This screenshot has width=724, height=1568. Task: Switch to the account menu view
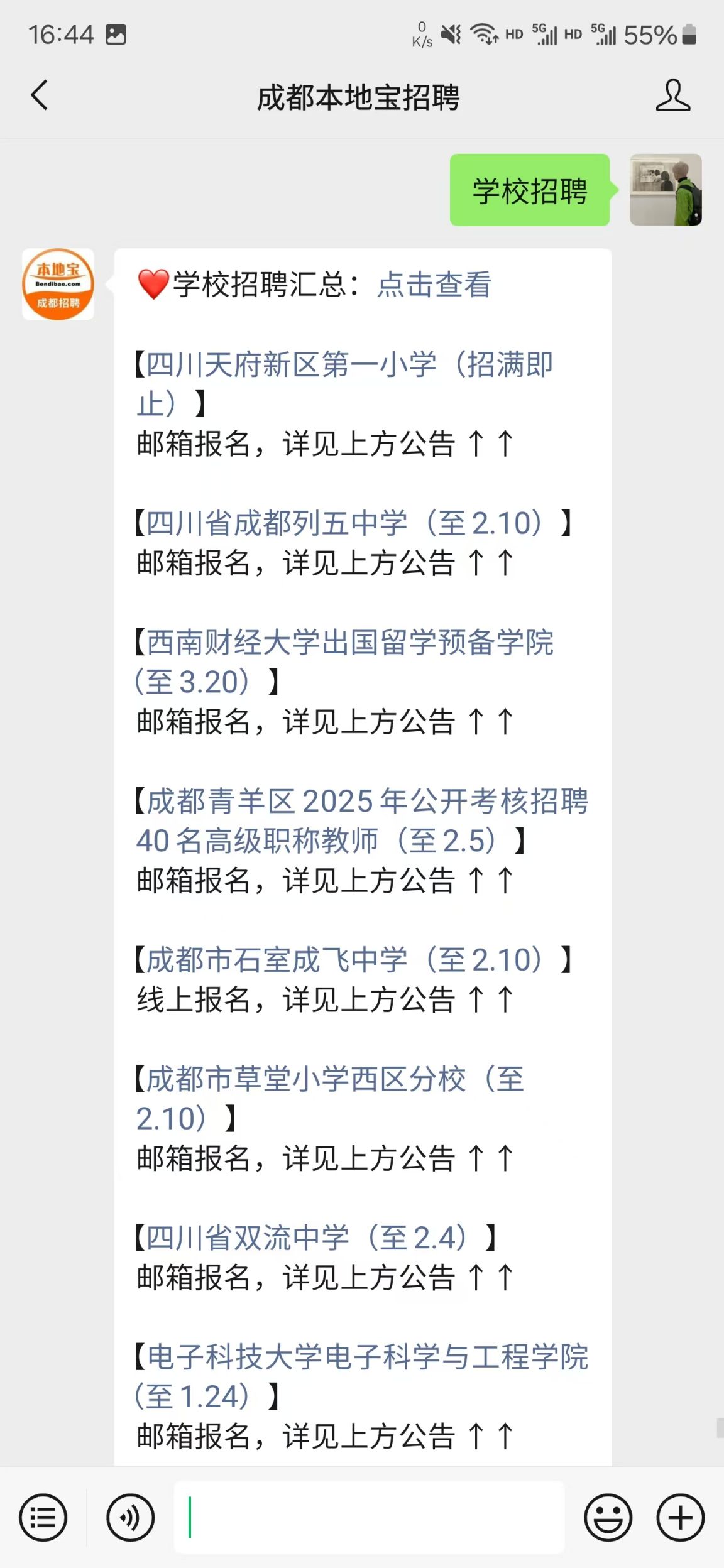[x=43, y=1518]
